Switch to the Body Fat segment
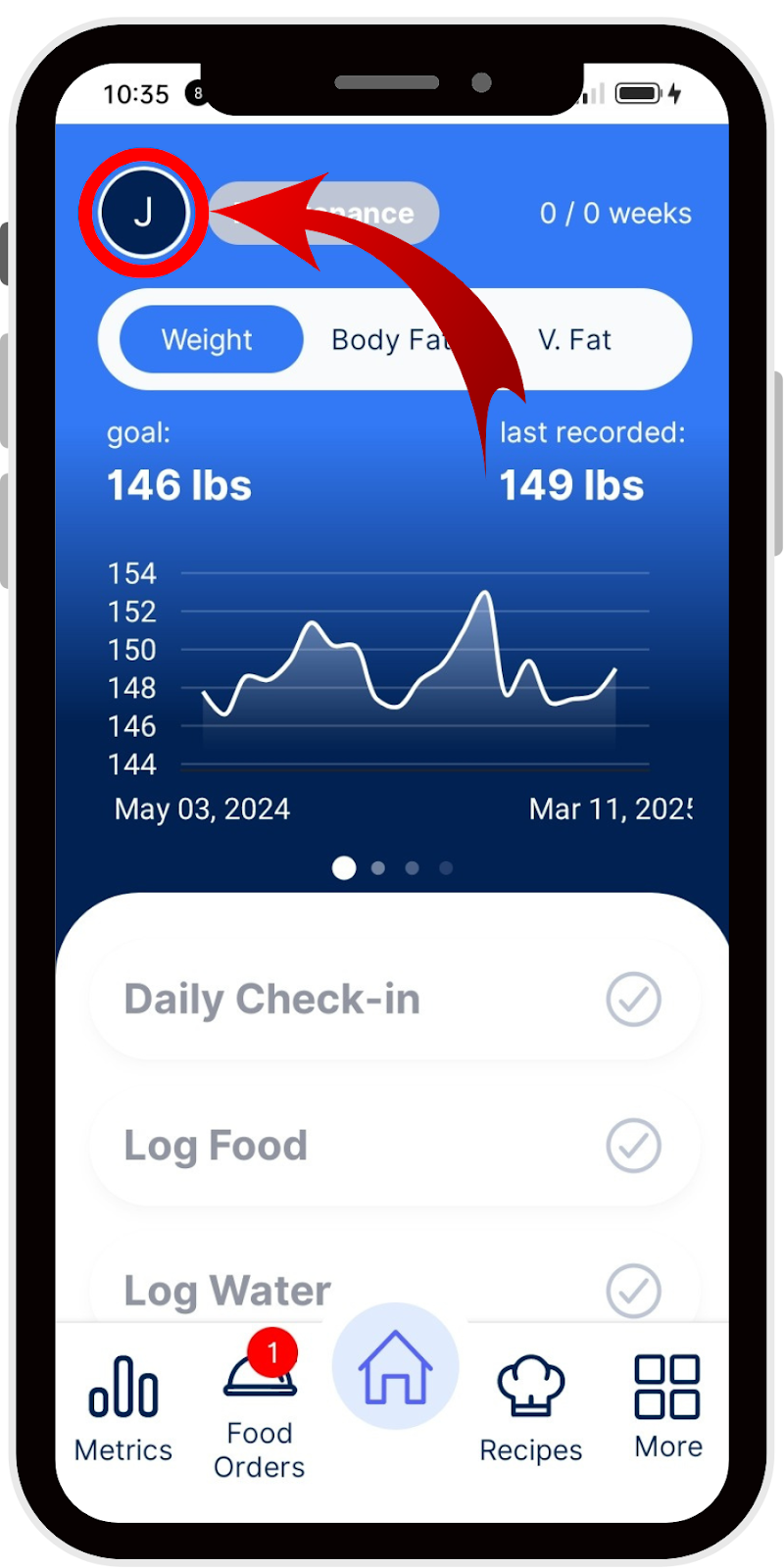Viewport: 784px width, 1568px height. (392, 339)
